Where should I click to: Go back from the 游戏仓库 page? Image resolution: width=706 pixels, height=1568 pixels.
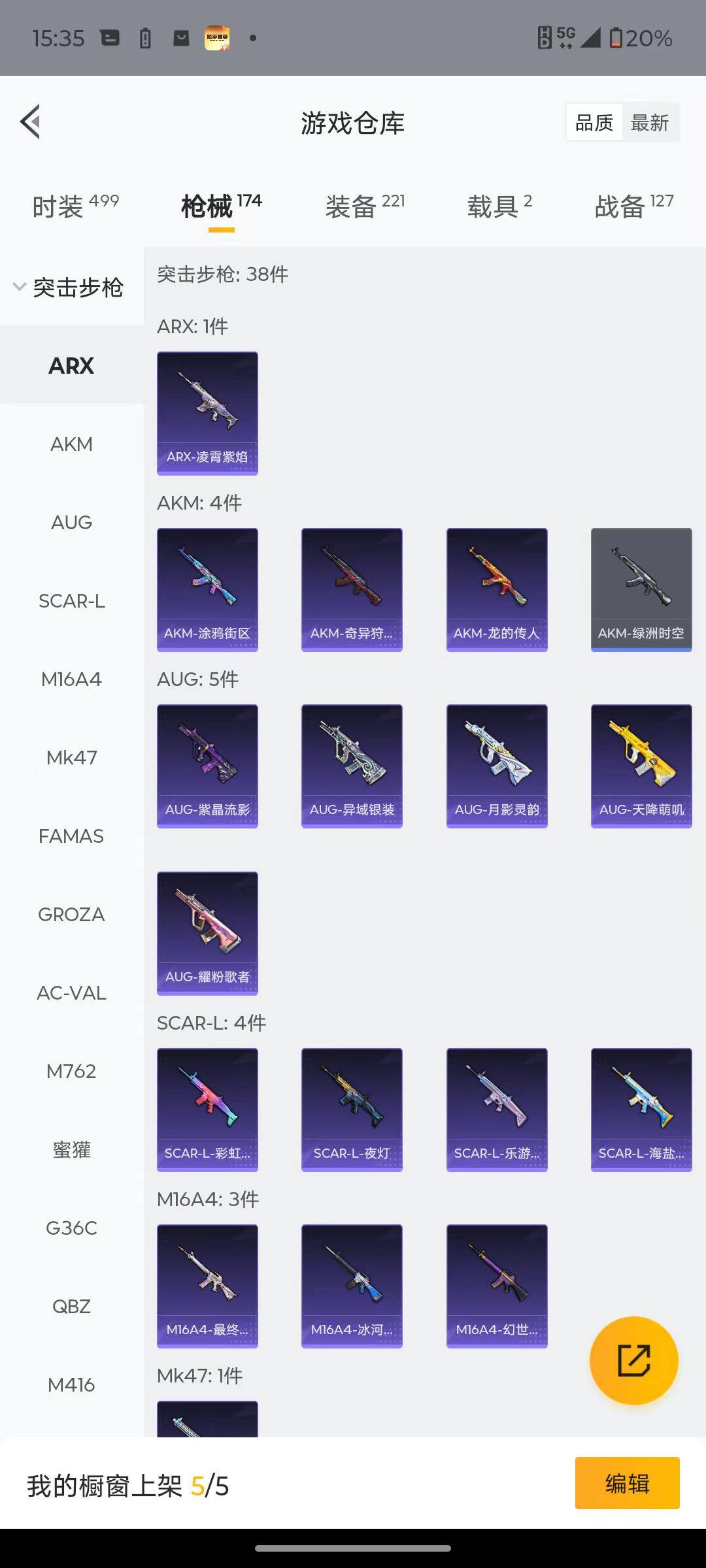31,122
